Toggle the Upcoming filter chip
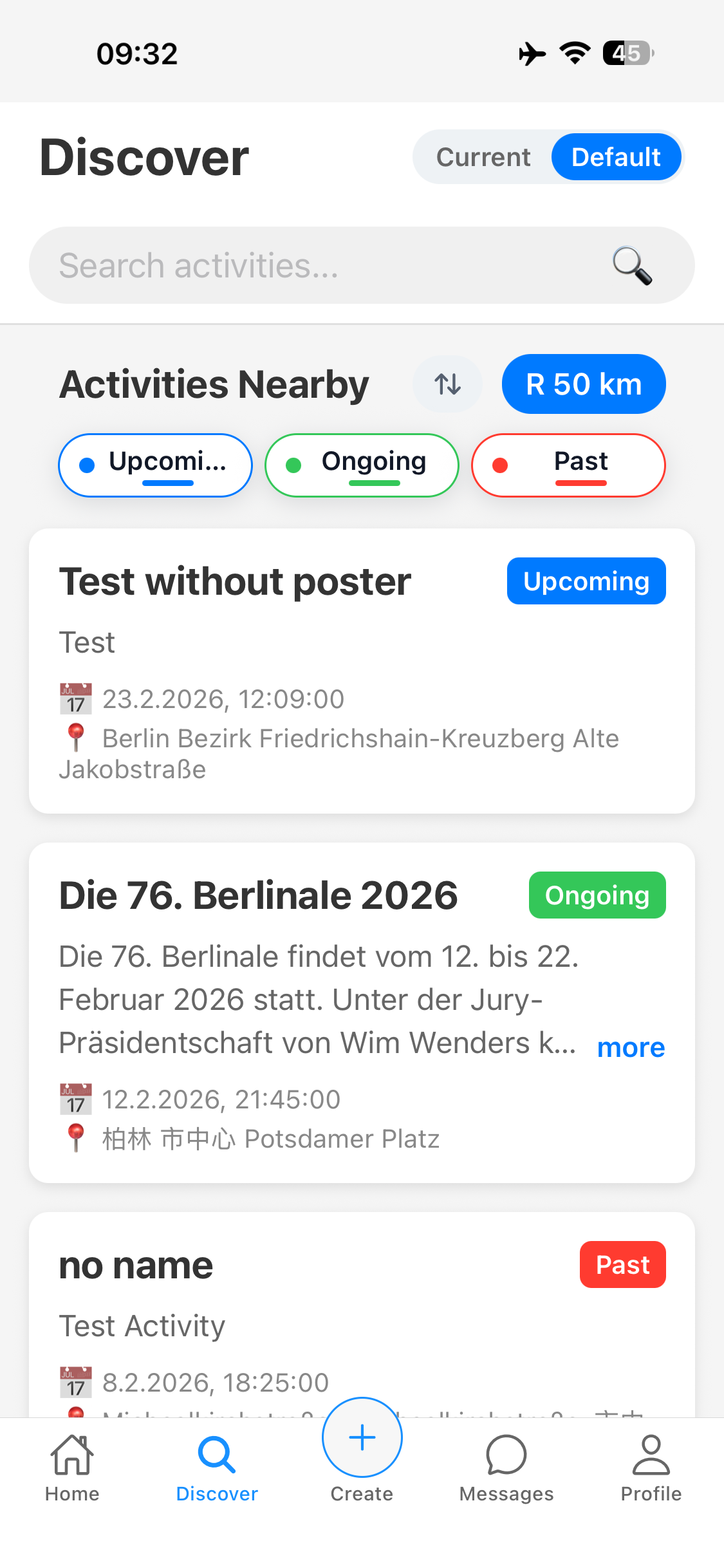This screenshot has height=1568, width=724. click(155, 465)
